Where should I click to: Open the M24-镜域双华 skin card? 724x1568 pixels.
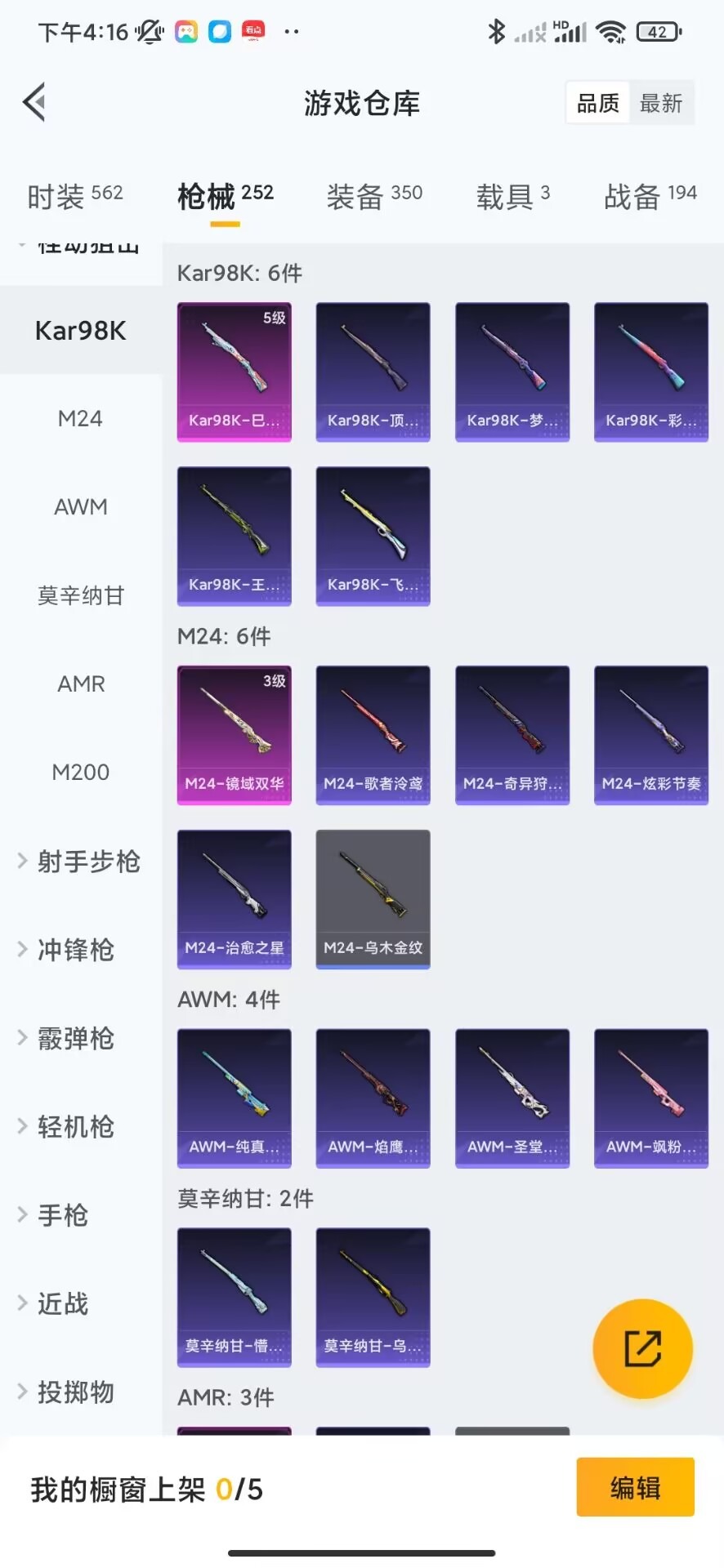(x=235, y=735)
